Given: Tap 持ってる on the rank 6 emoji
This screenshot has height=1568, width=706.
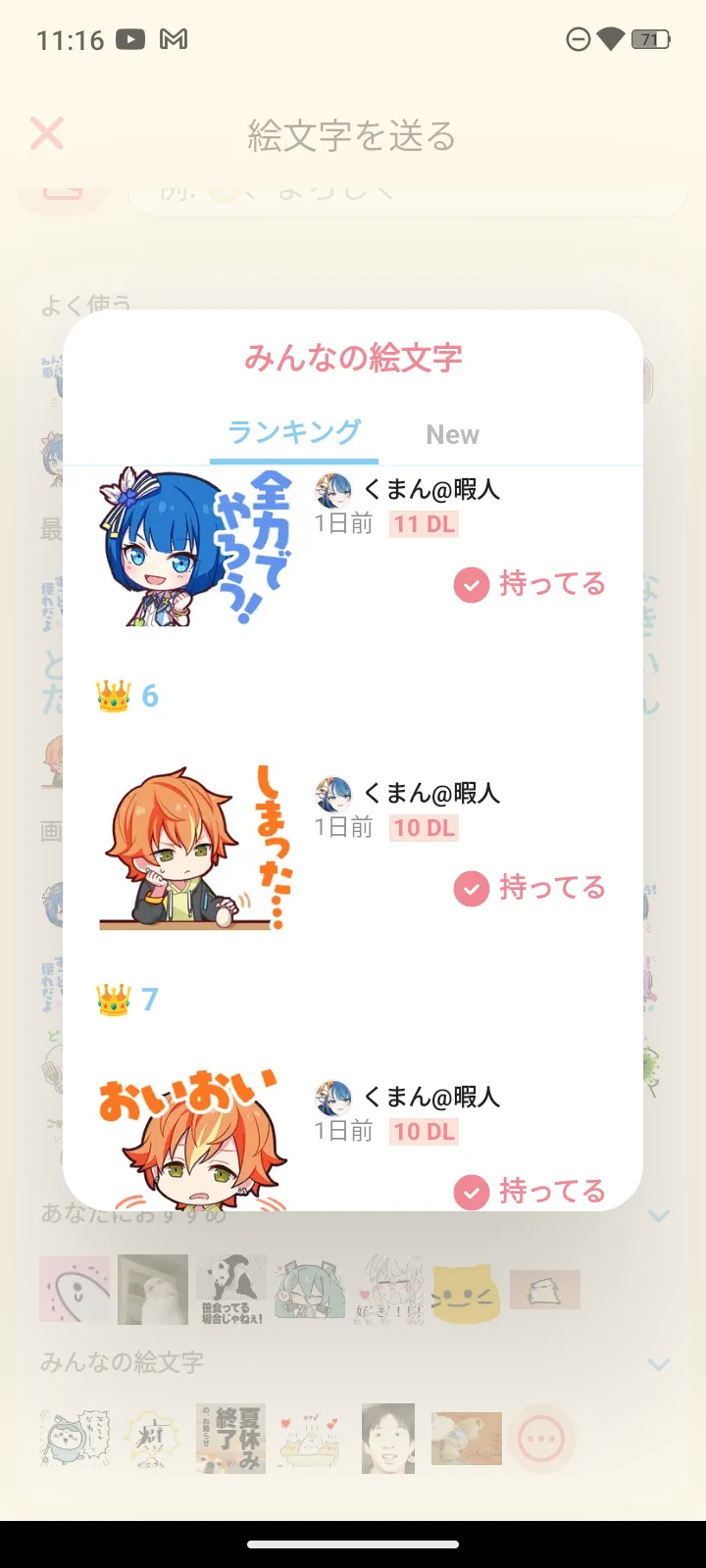Looking at the screenshot, I should tap(529, 889).
